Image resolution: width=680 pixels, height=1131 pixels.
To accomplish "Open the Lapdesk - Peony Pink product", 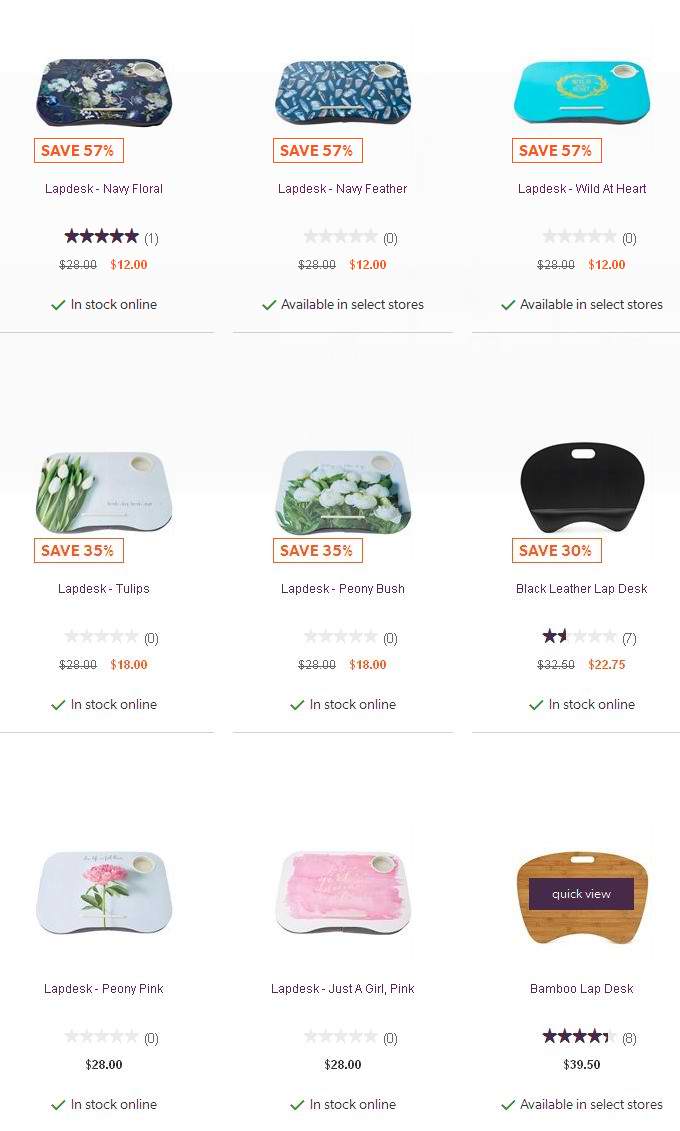I will click(x=104, y=988).
